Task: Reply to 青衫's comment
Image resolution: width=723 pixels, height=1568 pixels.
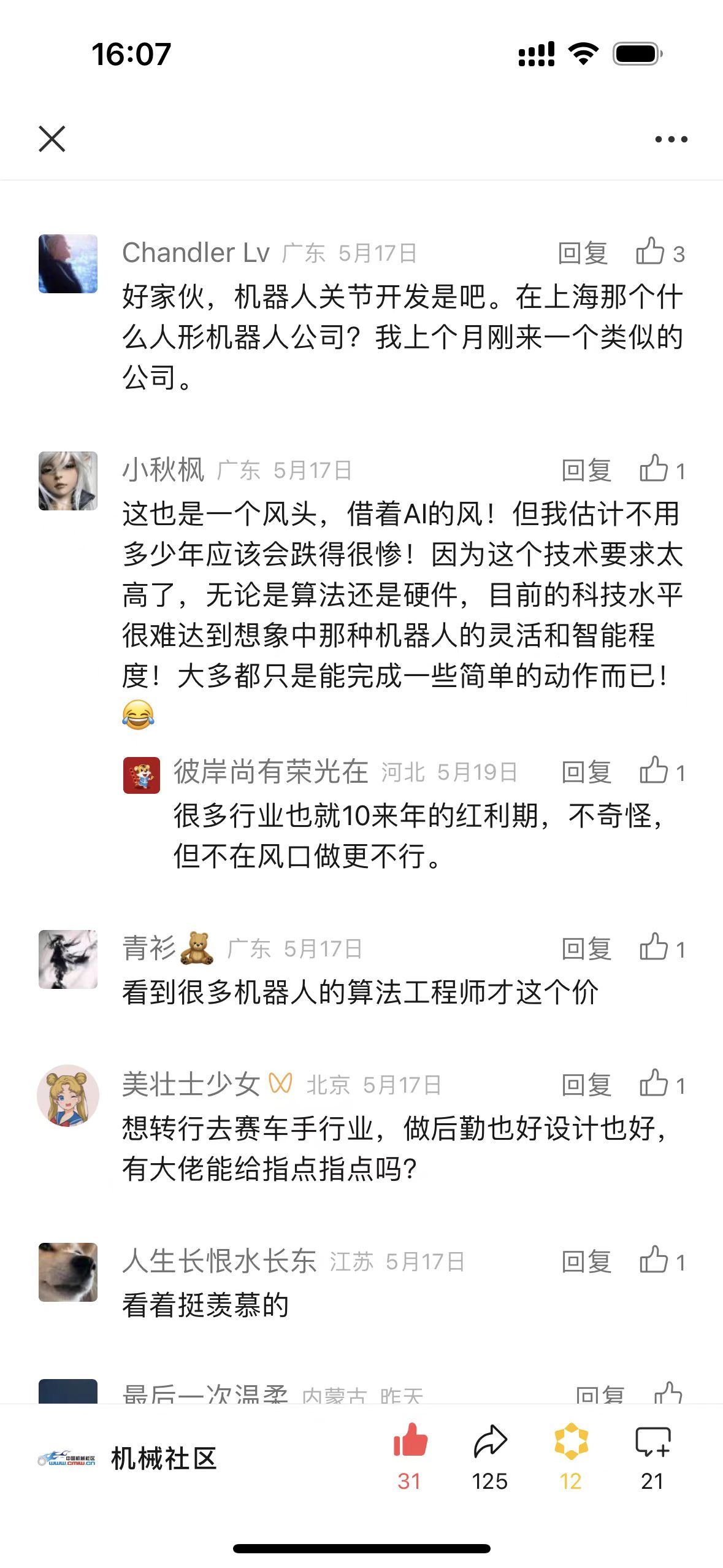Action: pyautogui.click(x=586, y=949)
